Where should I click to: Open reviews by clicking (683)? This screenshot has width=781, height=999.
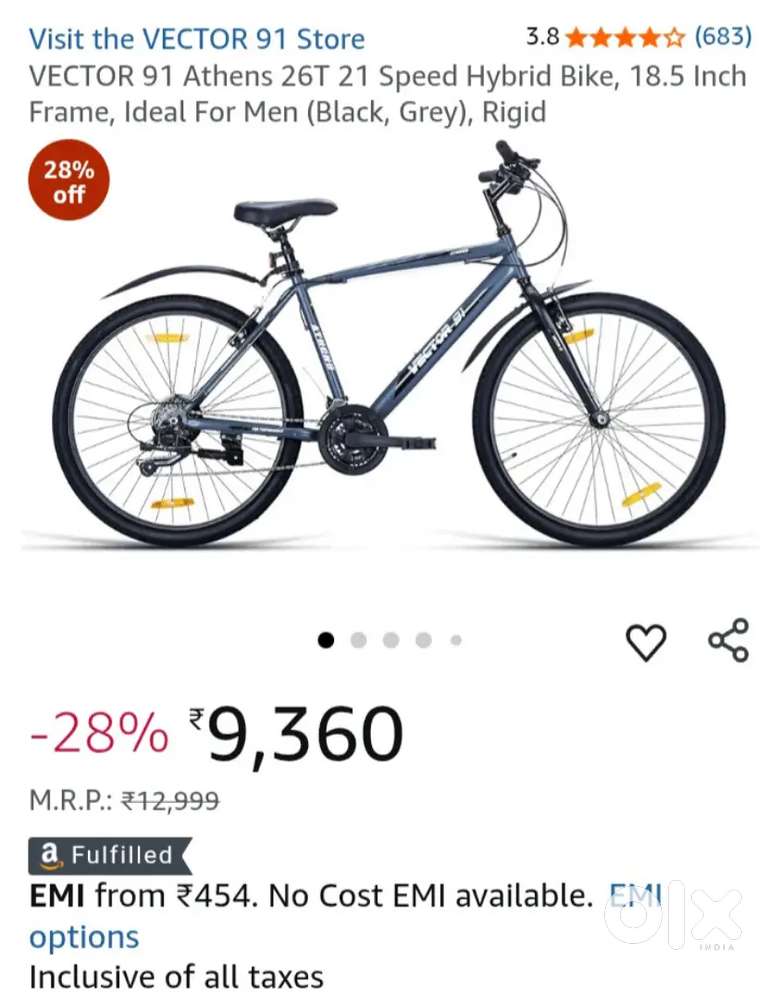(x=722, y=38)
